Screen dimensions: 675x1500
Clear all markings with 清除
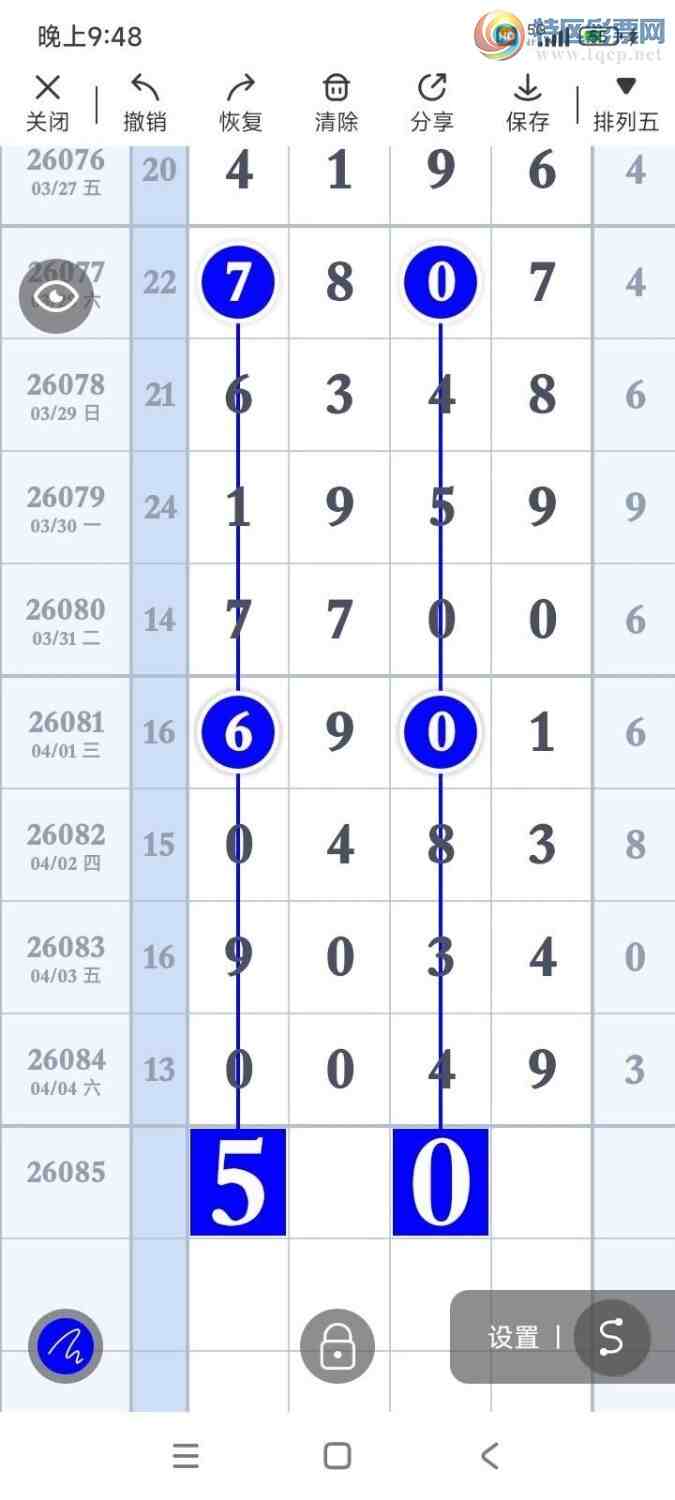point(337,103)
